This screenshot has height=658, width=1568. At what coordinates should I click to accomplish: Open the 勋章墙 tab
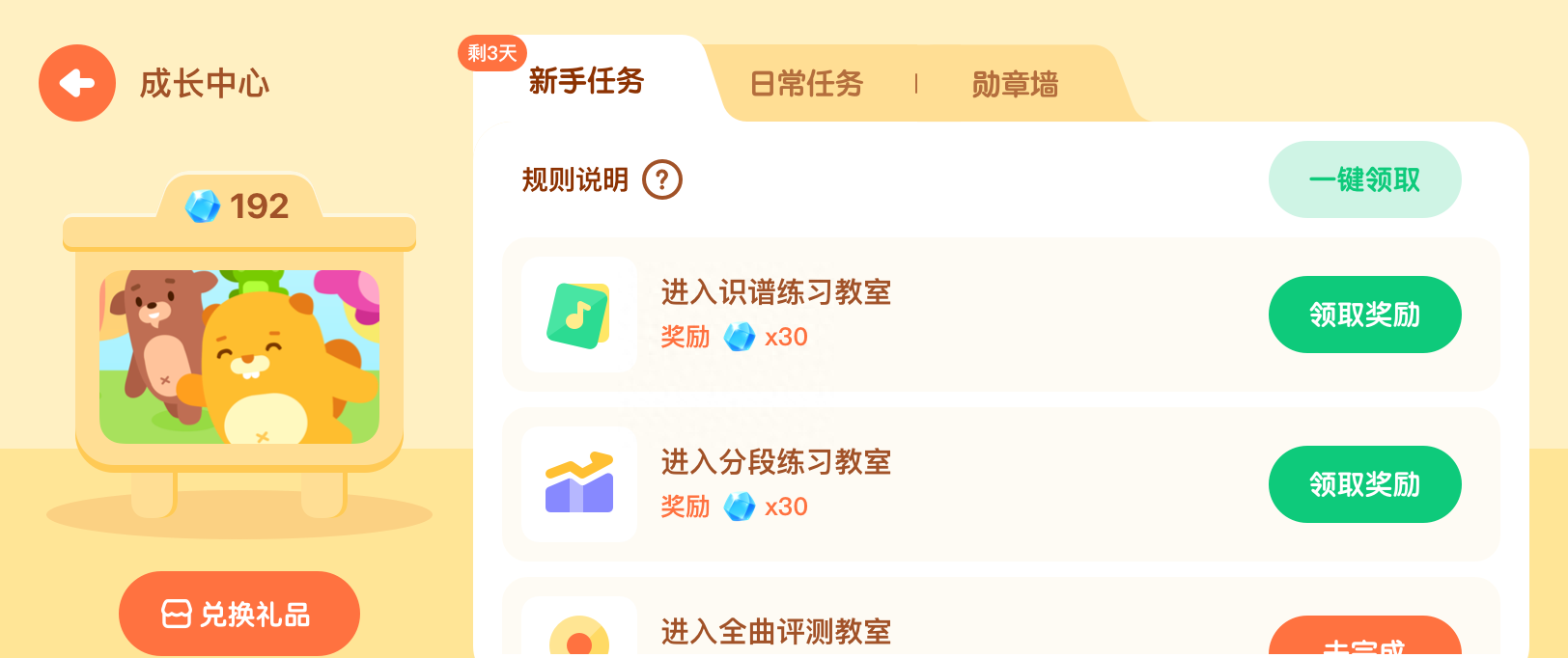pos(1015,84)
